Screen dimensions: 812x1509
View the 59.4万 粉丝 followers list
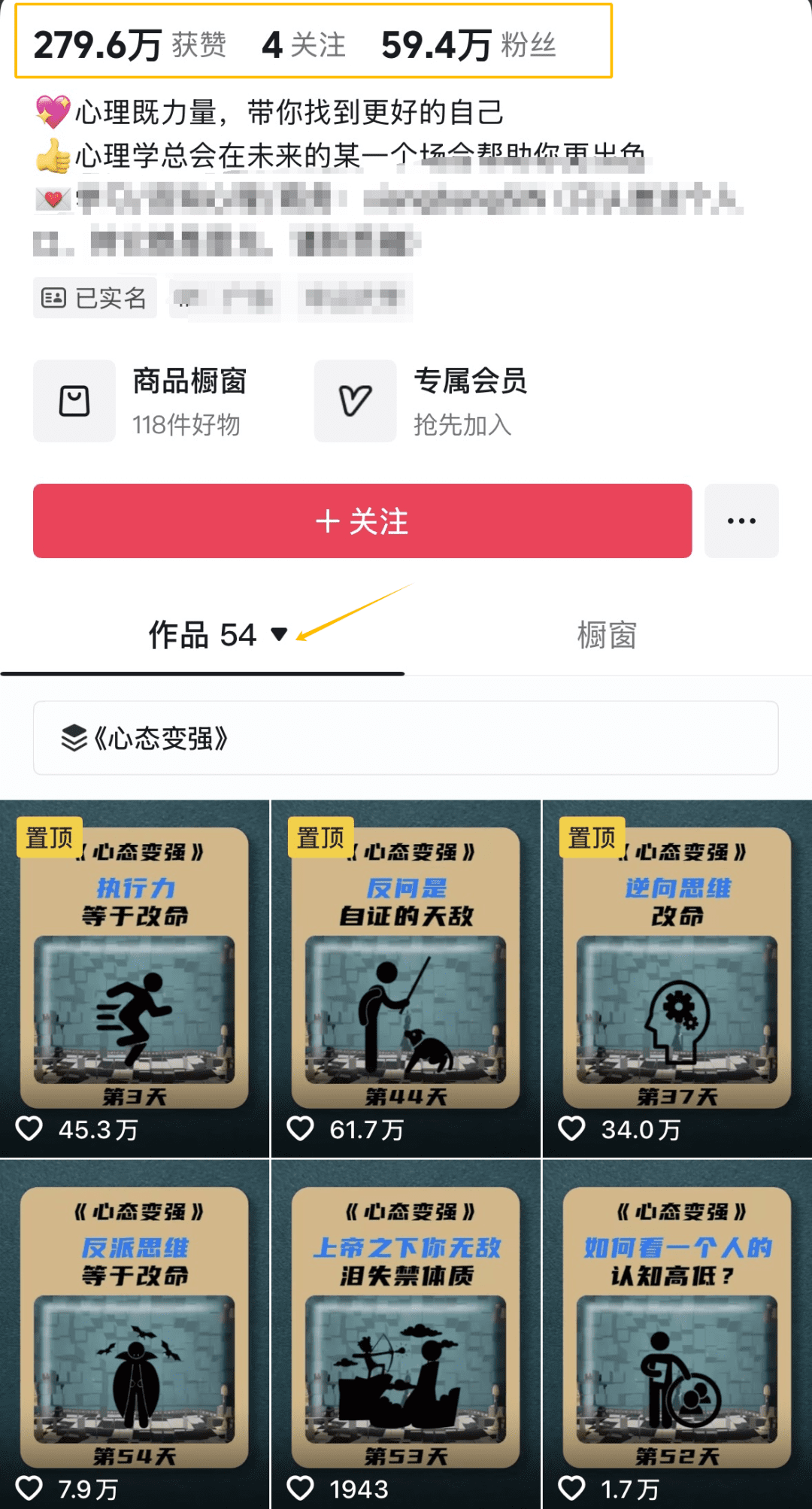(468, 45)
